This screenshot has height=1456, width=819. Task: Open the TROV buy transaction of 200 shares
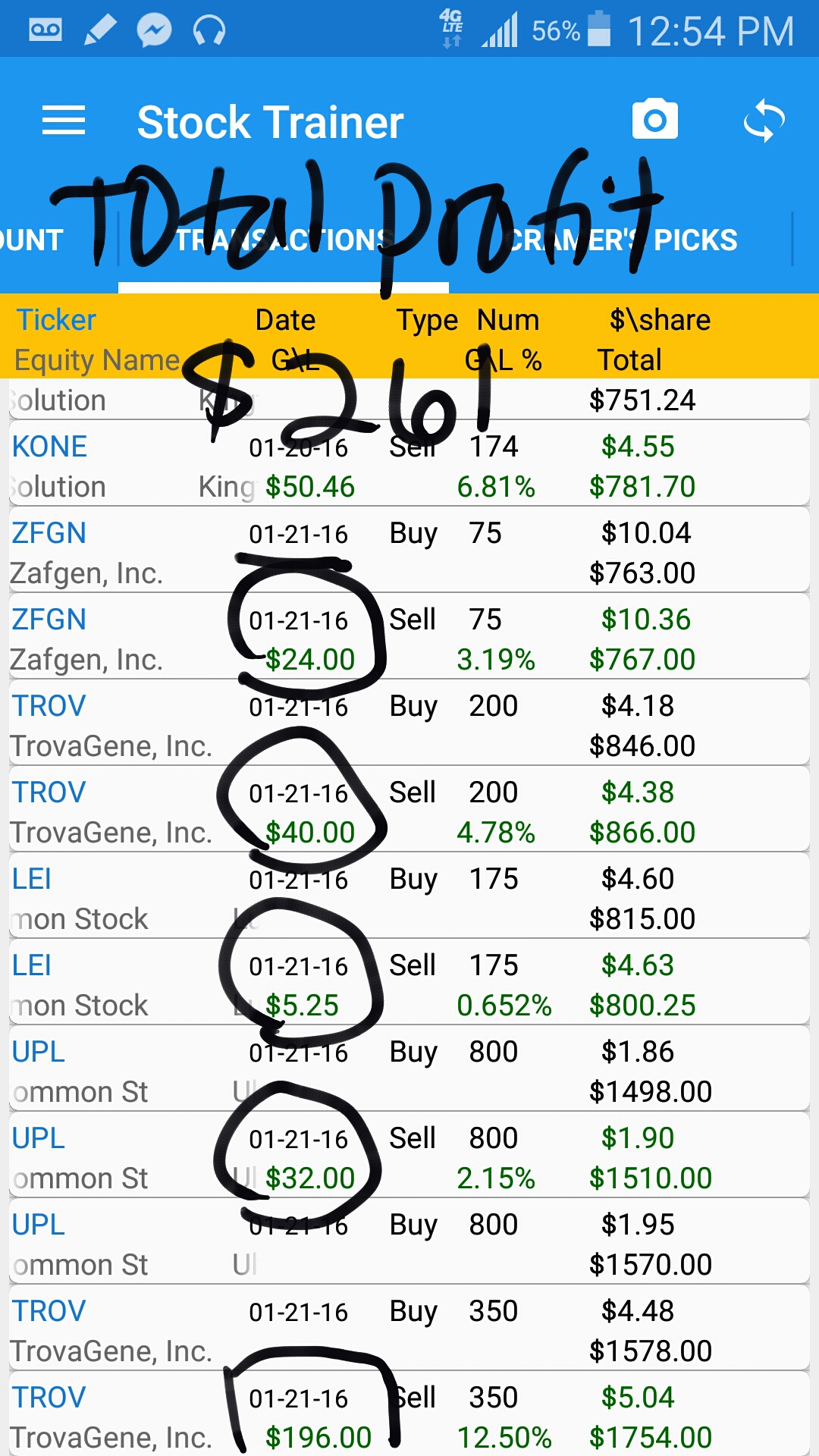[x=409, y=725]
